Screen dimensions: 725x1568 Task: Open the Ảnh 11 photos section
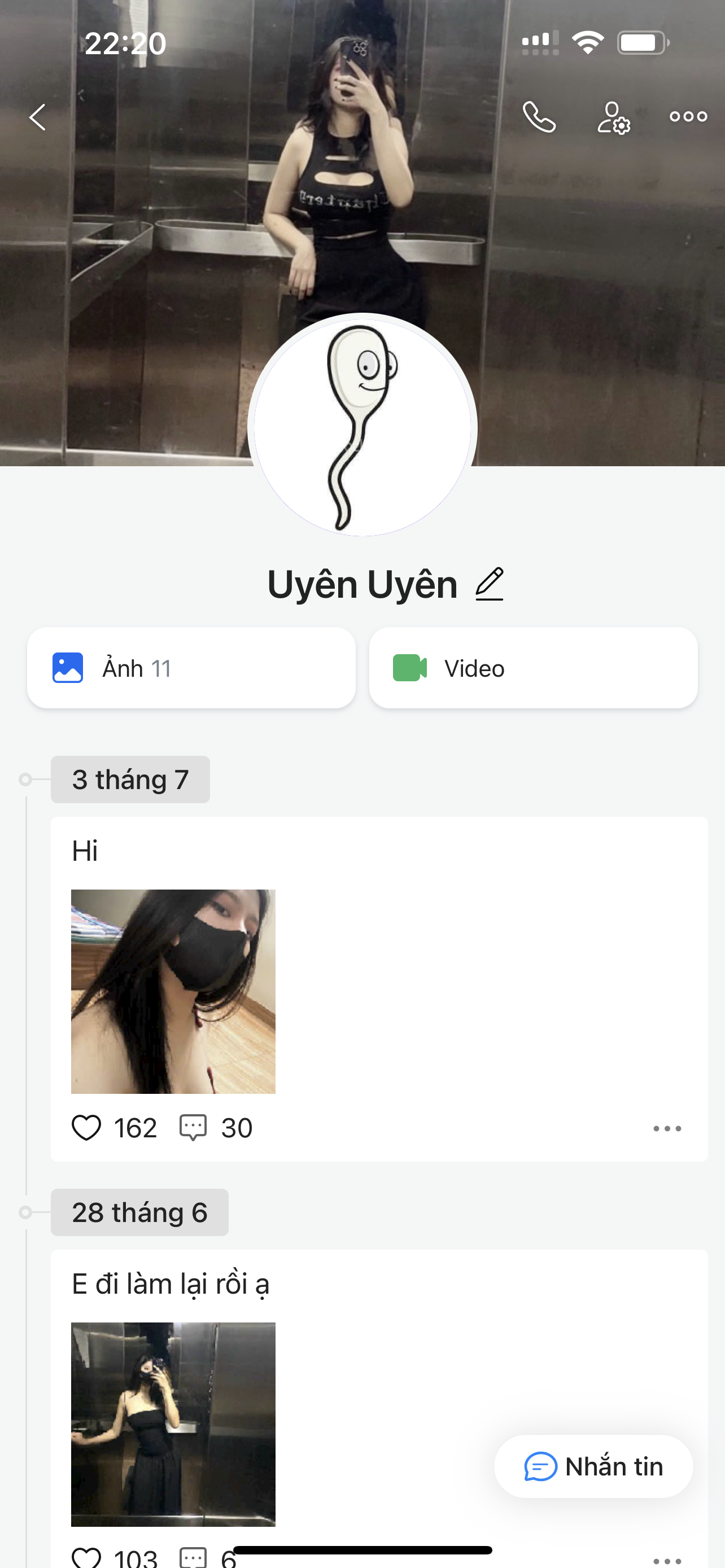tap(191, 668)
